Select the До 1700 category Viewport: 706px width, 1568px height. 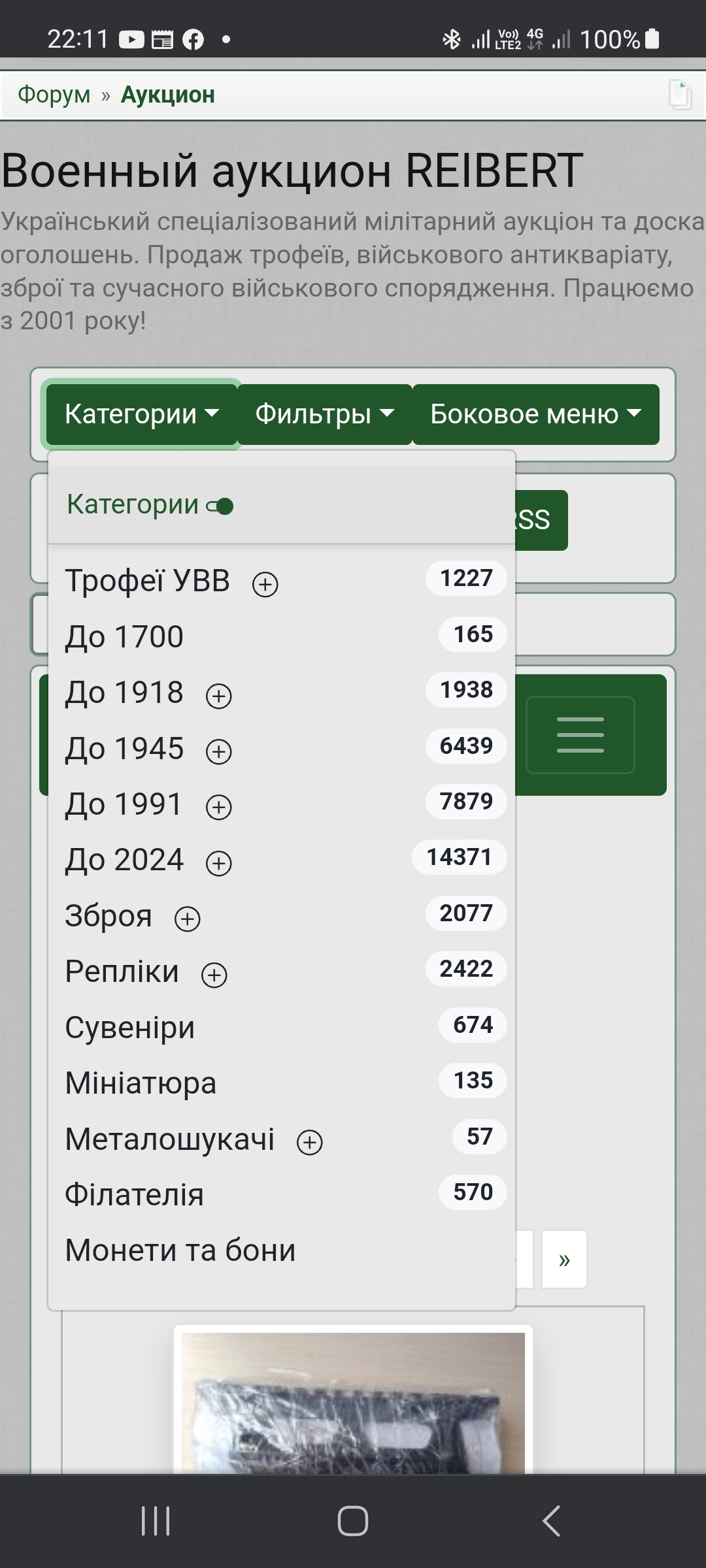124,636
